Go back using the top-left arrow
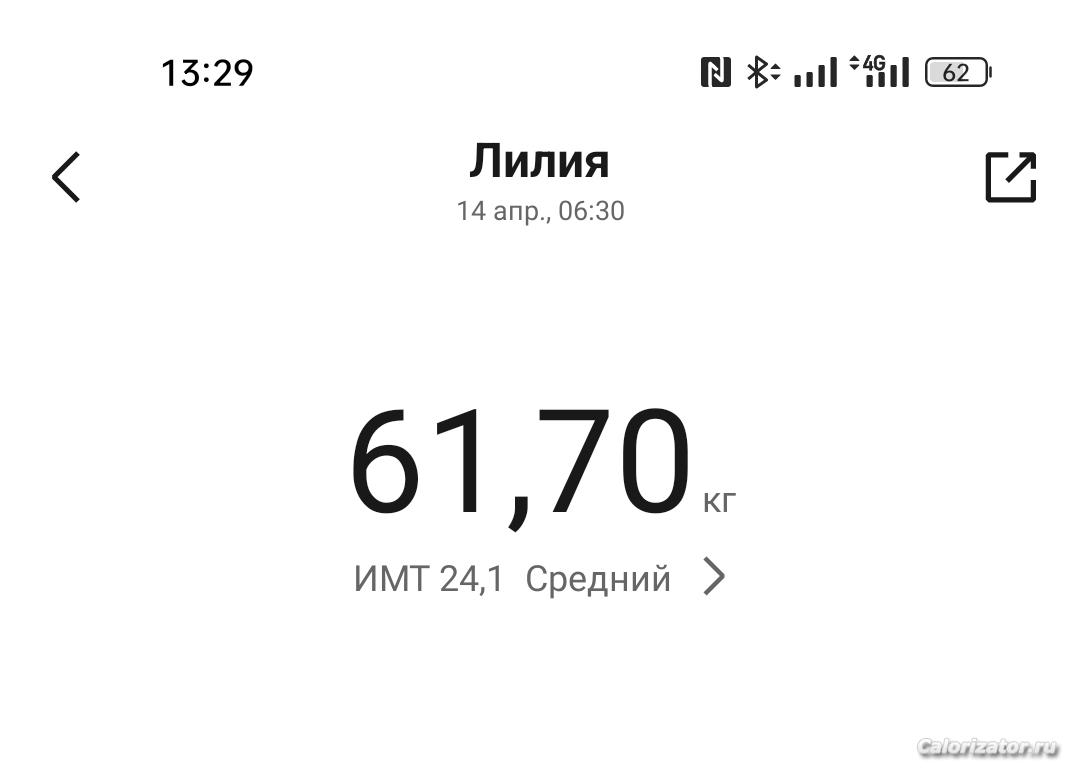1080x768 pixels. [x=66, y=177]
